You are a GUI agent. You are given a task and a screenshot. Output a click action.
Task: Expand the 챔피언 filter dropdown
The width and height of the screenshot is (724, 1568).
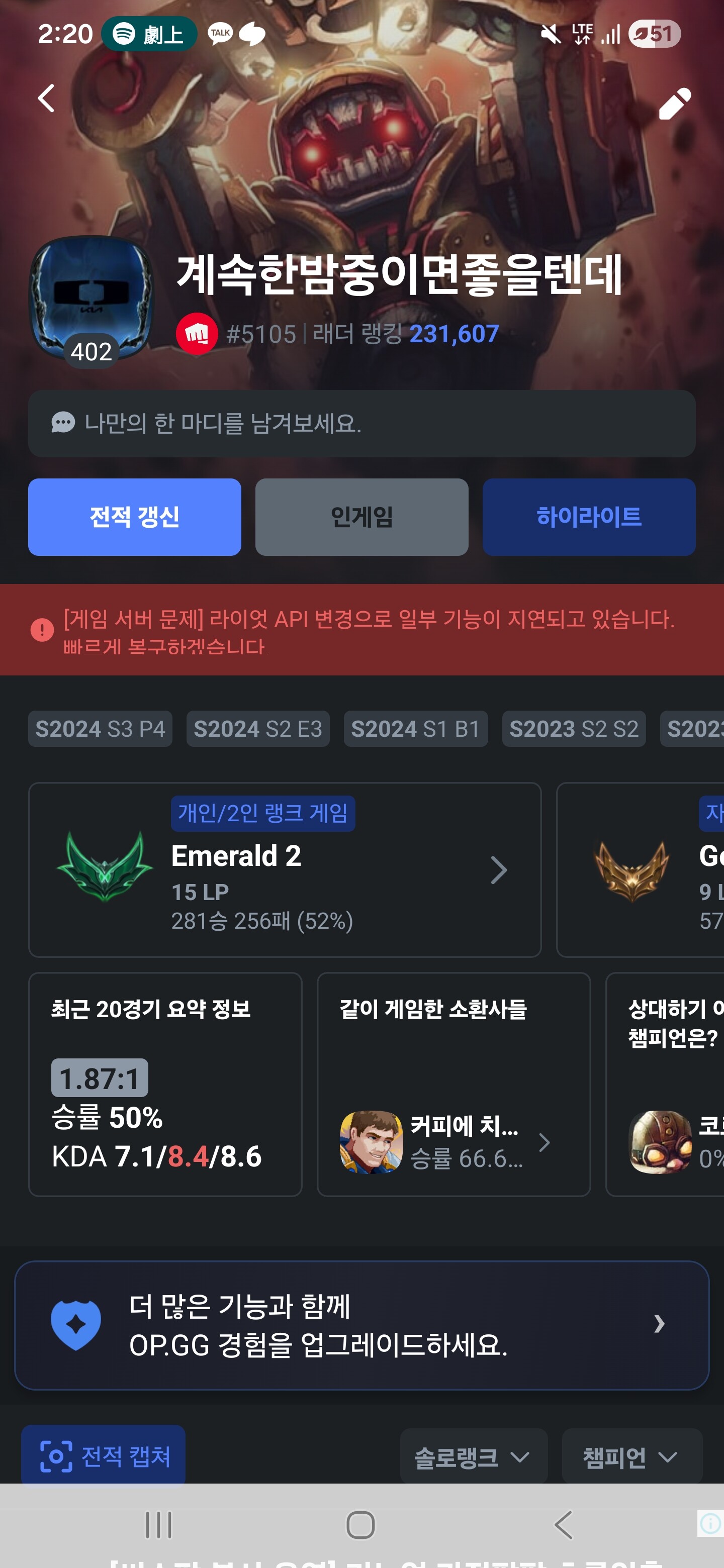pyautogui.click(x=631, y=1457)
